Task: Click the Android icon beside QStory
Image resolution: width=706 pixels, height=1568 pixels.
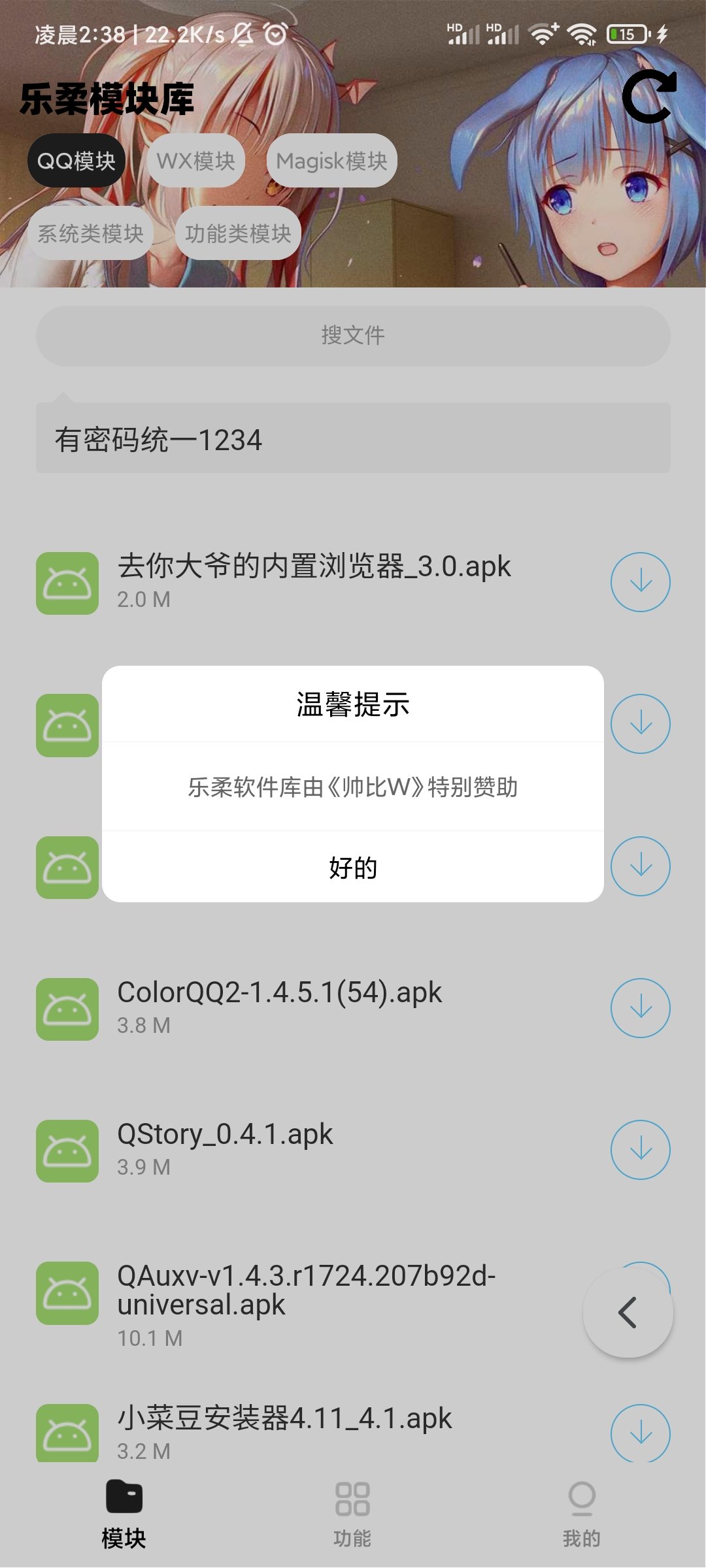Action: coord(67,1149)
